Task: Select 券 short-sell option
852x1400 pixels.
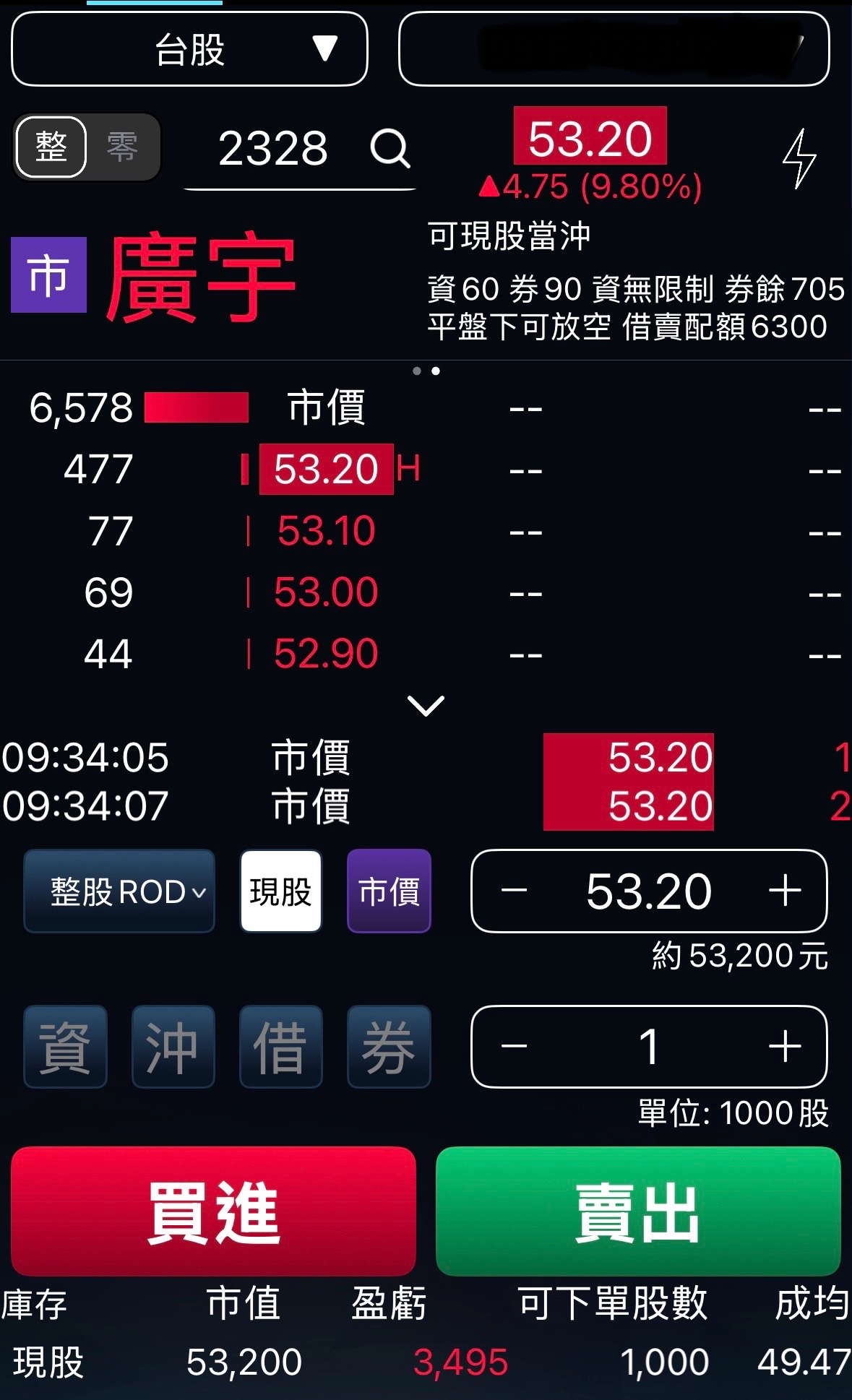Action: click(x=389, y=1047)
